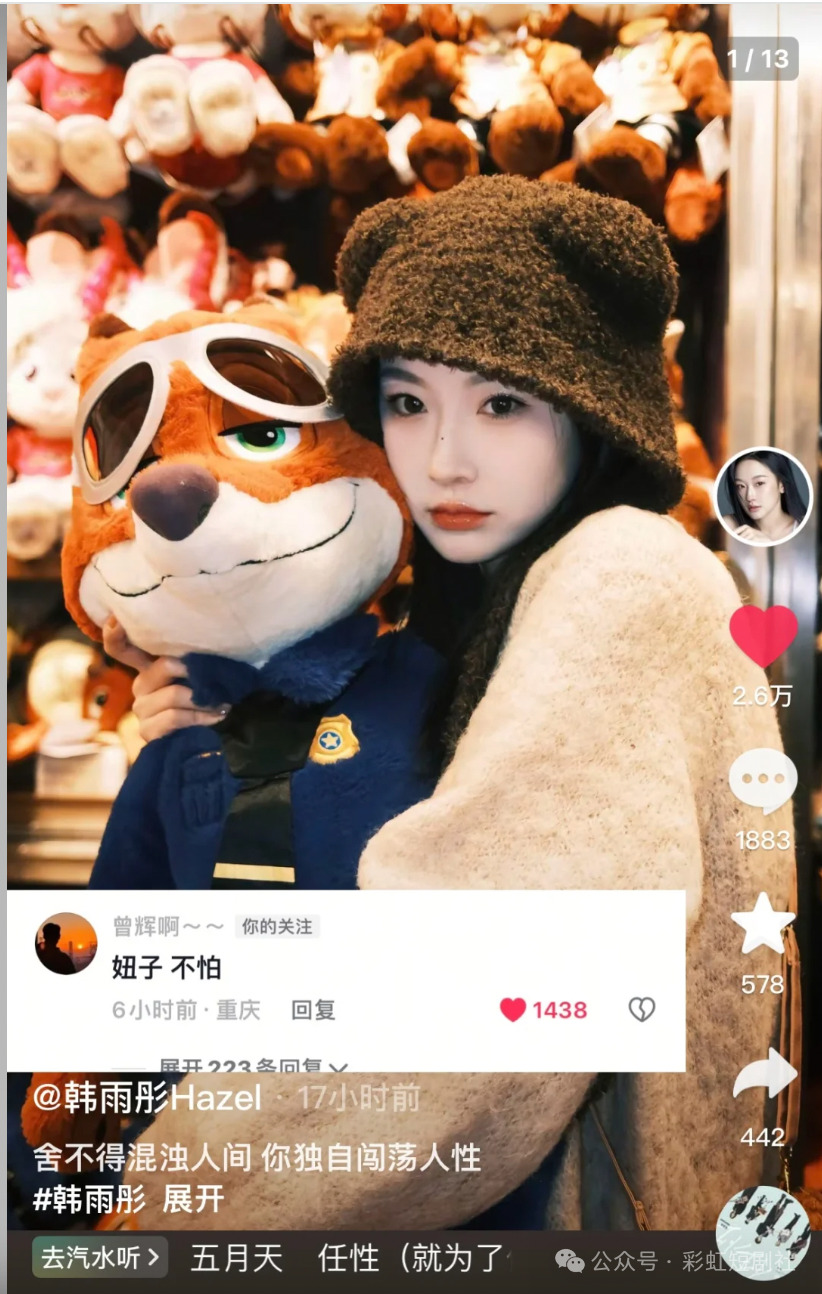Open the comments with the bubble icon
This screenshot has width=822, height=1294.
click(763, 780)
